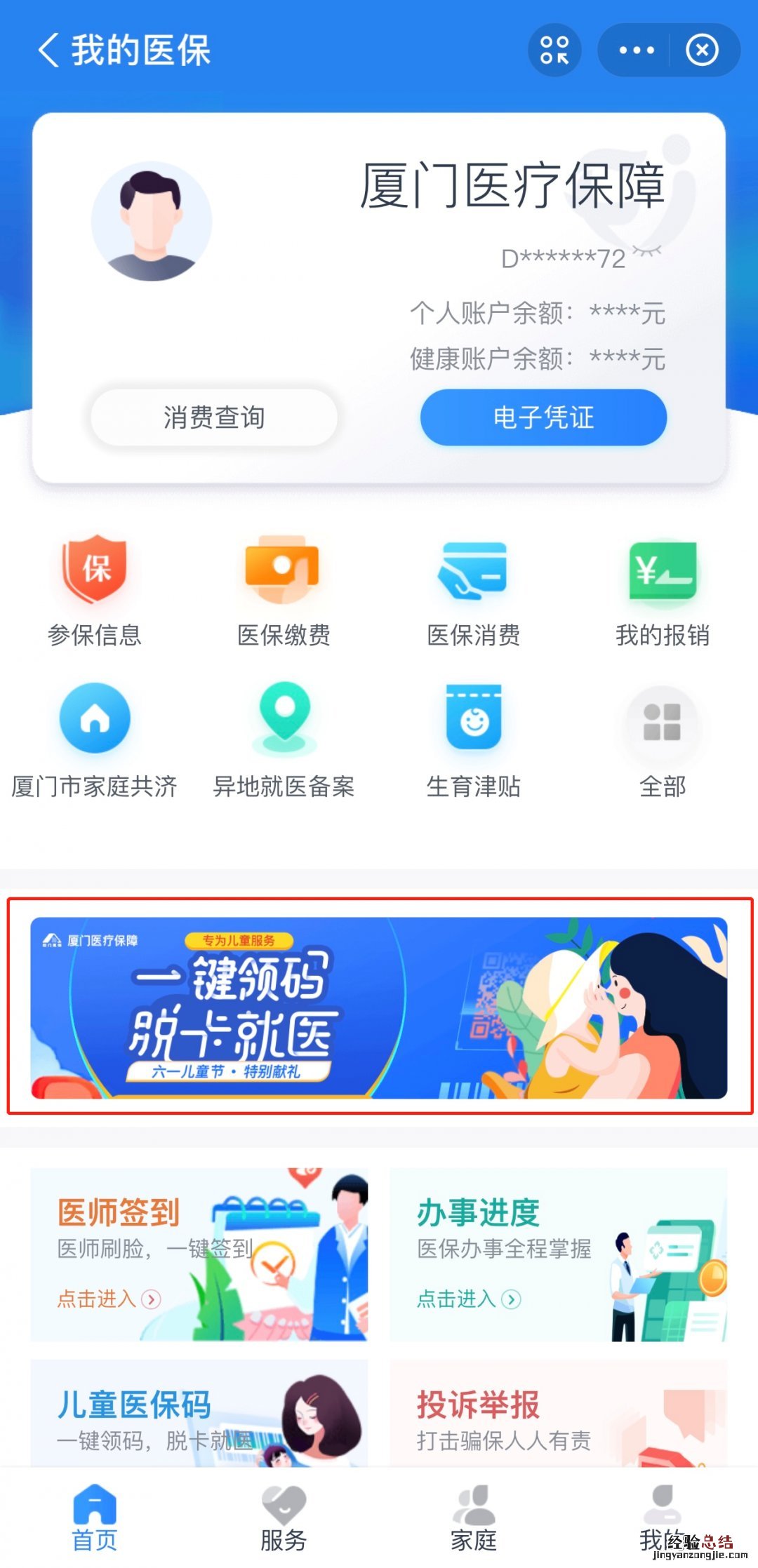This screenshot has width=758, height=1568.
Task: Show 全部 services
Action: [663, 742]
